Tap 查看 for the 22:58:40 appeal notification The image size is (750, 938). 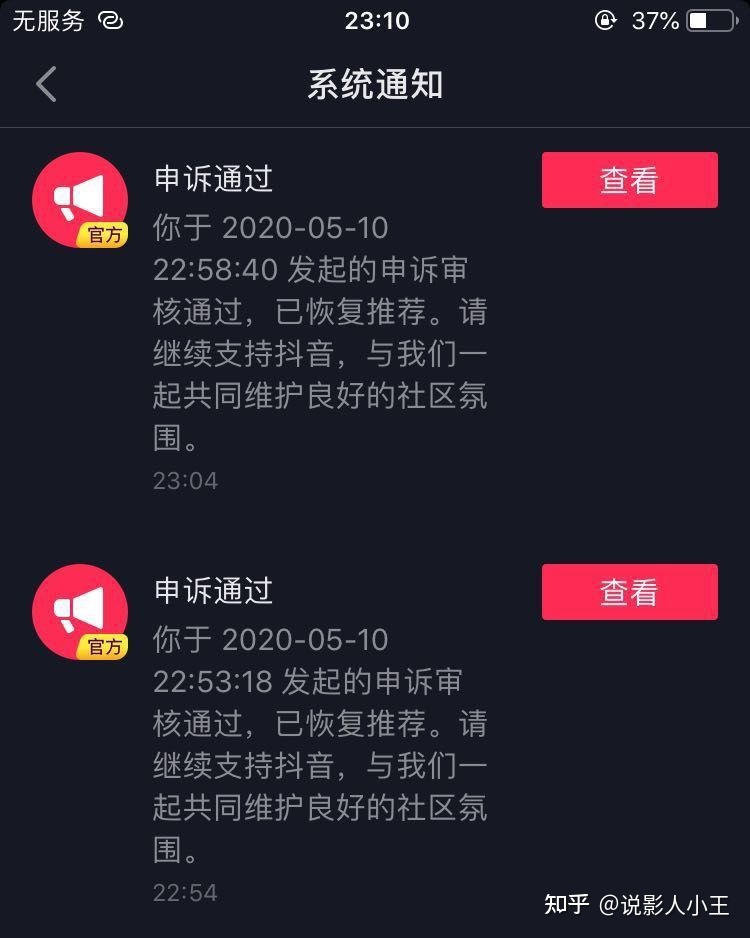(629, 180)
